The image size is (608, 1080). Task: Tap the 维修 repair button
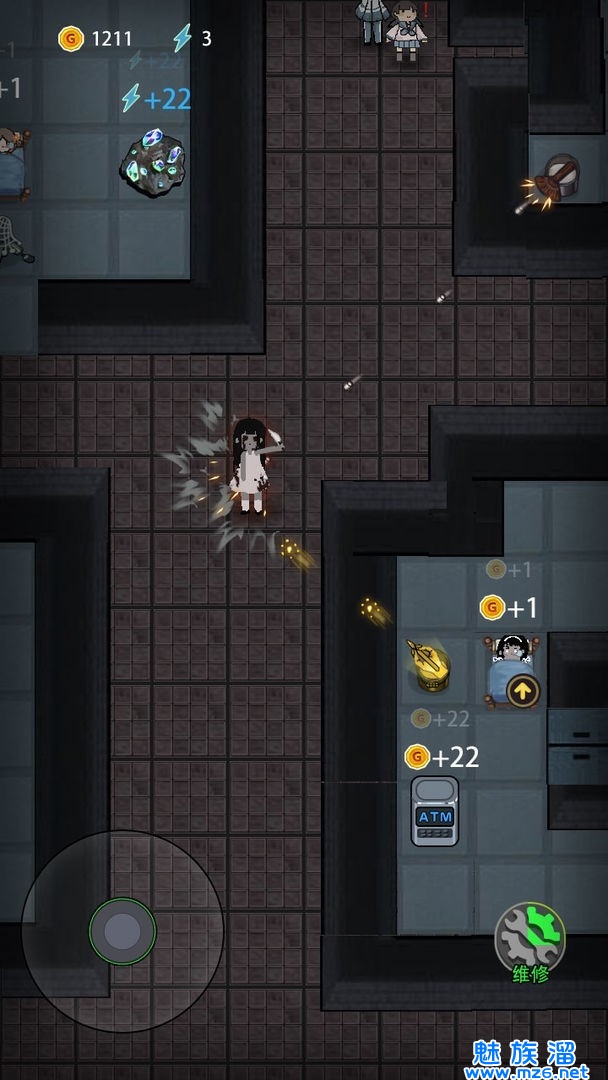530,938
